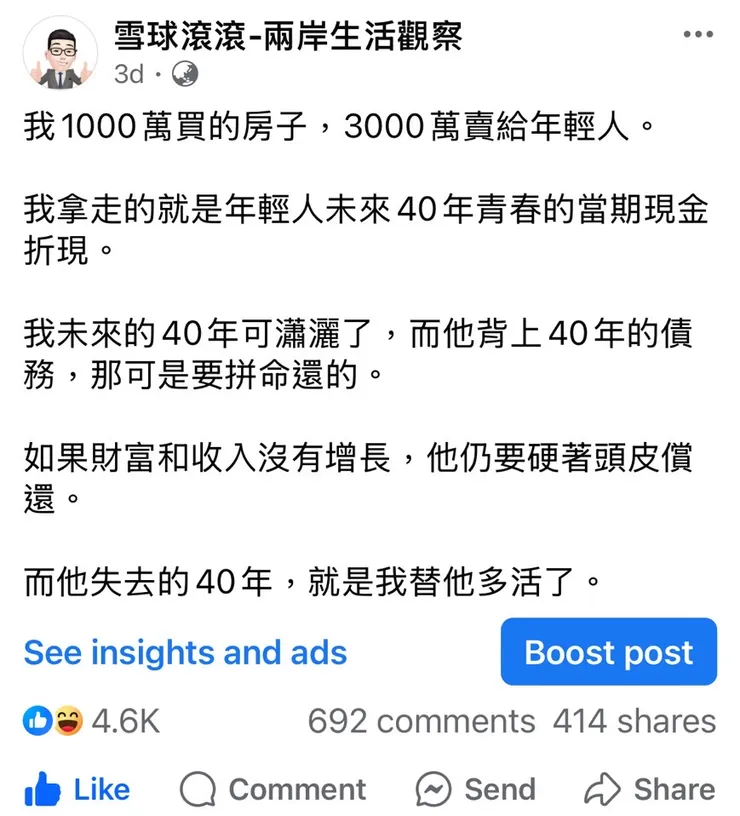The height and width of the screenshot is (816, 740).
Task: Click the Send Messenger icon
Action: point(432,789)
